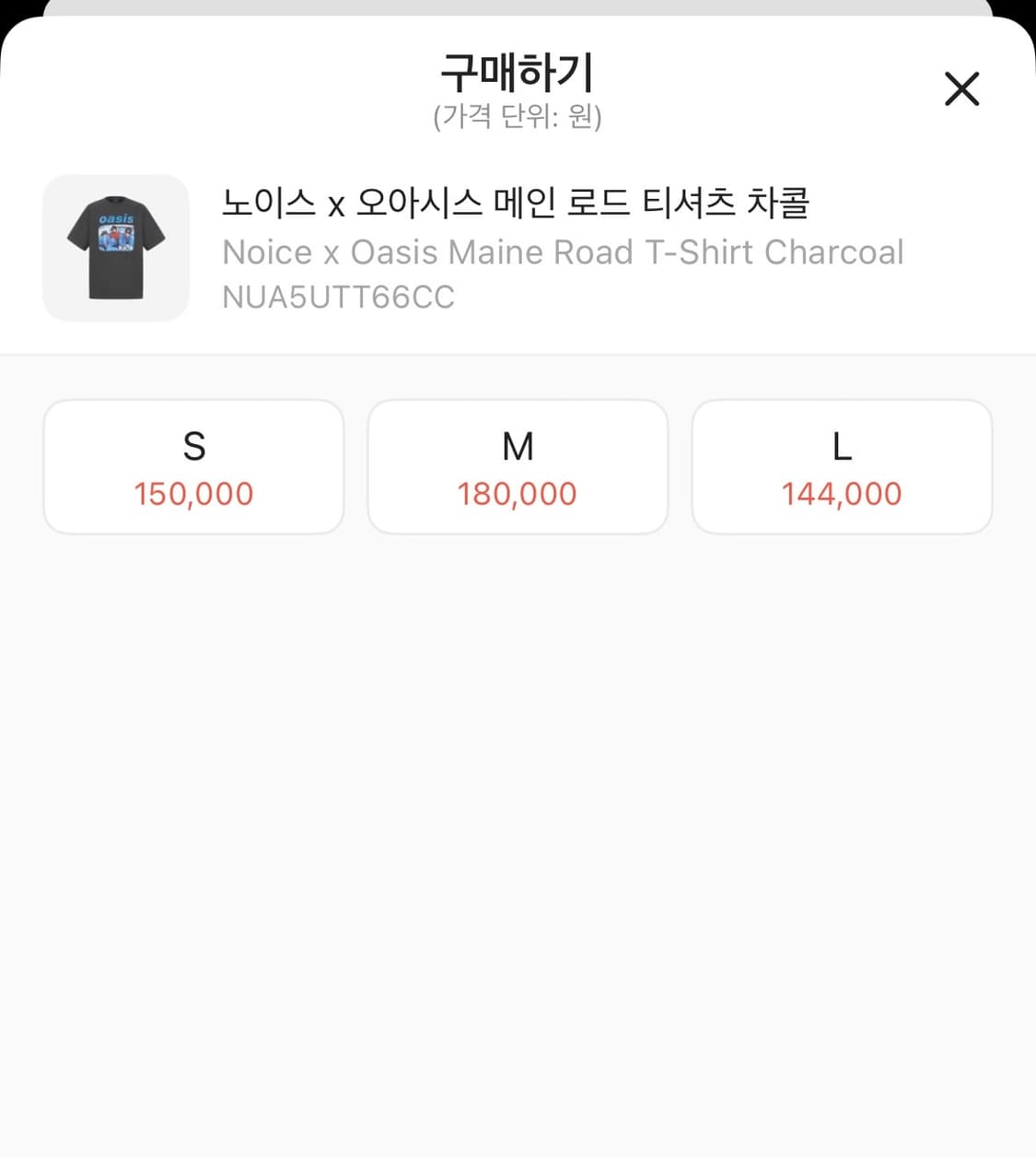Click the 180,000 price under size M
The height and width of the screenshot is (1157, 1036).
(518, 494)
